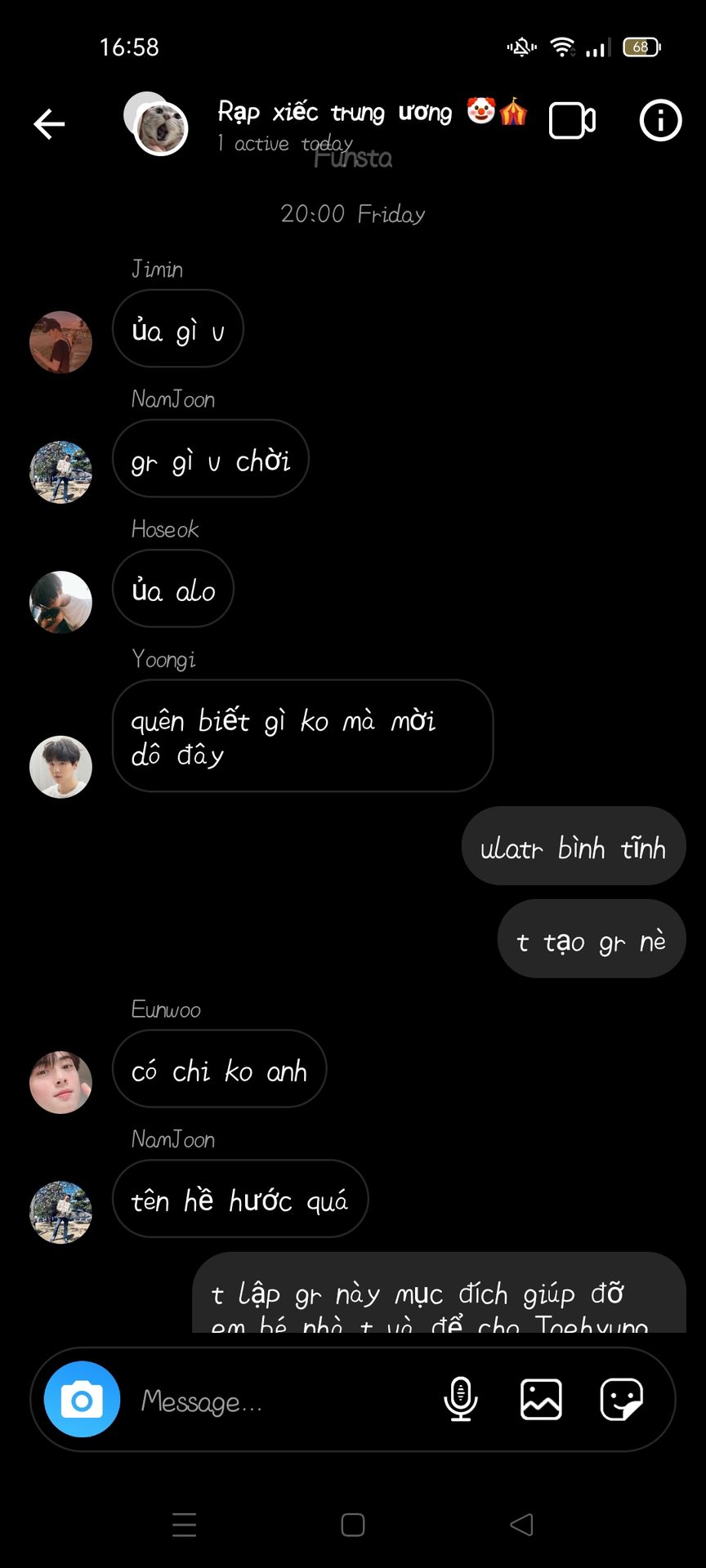The height and width of the screenshot is (1568, 706).
Task: Record a voice message with the microphone
Action: [x=460, y=1399]
